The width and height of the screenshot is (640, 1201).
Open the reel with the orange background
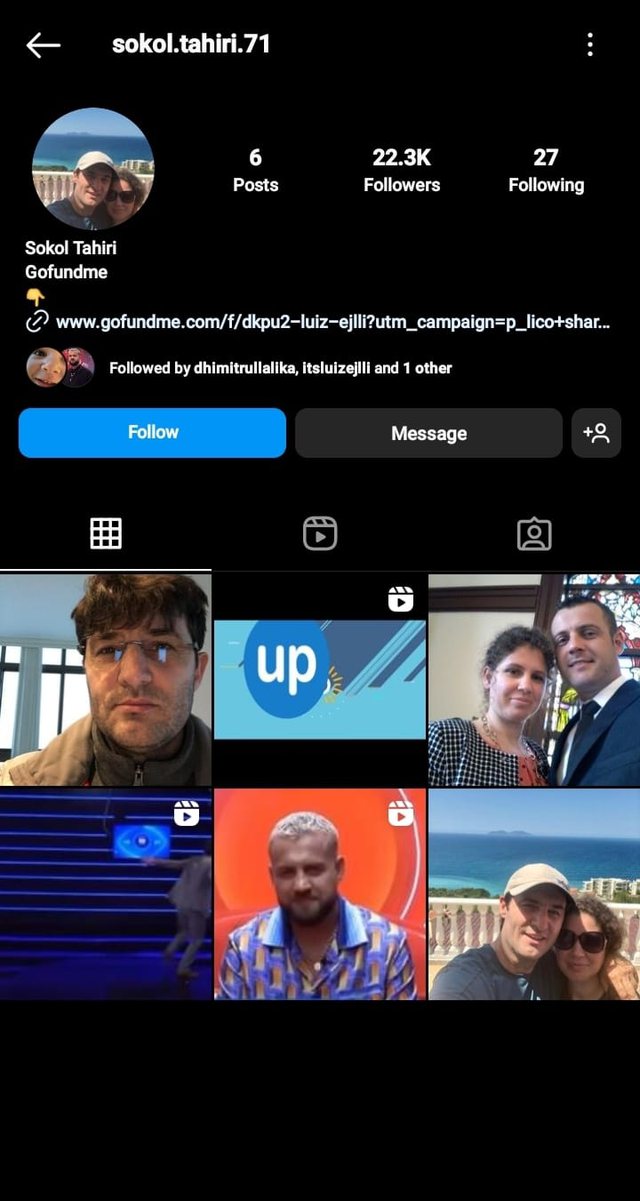320,894
